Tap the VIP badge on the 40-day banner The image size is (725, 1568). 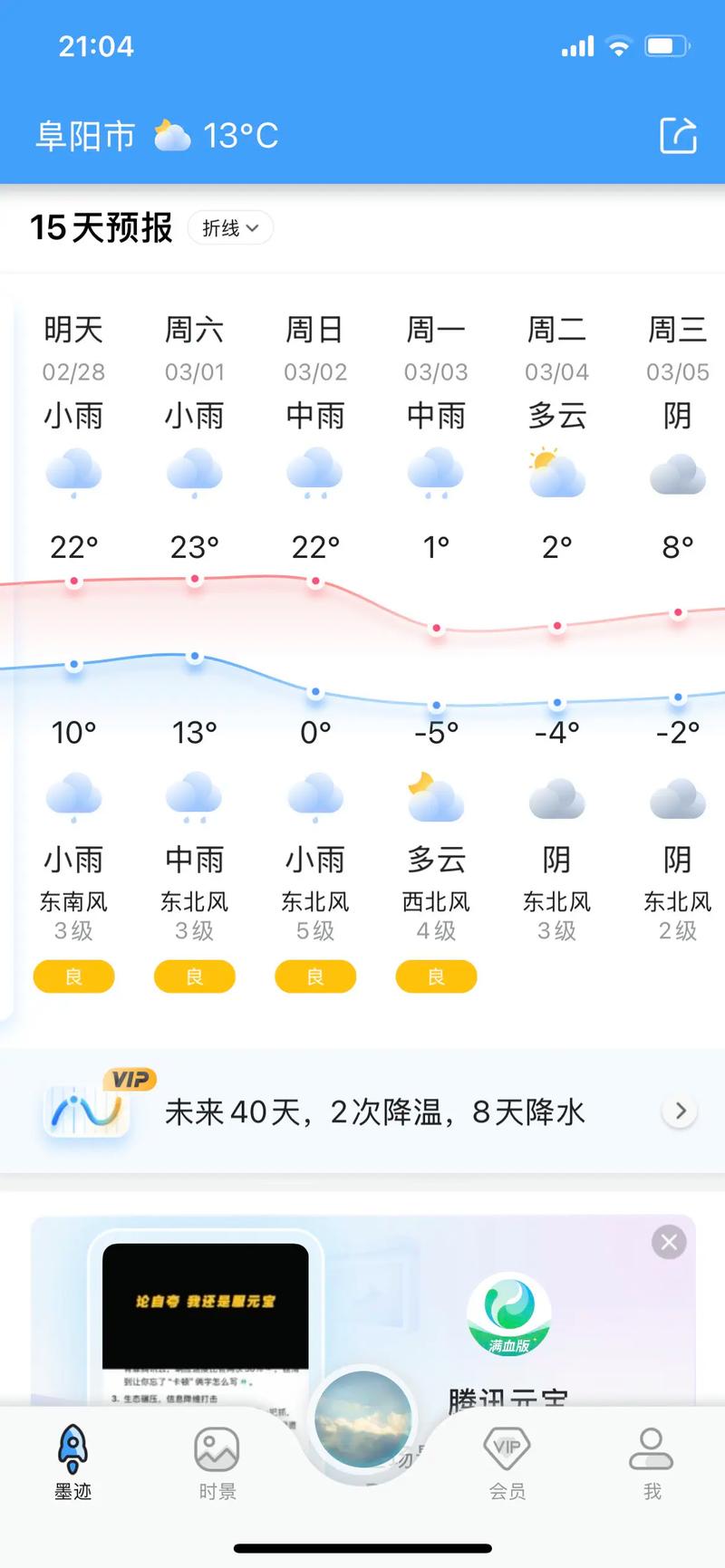pos(130,1079)
